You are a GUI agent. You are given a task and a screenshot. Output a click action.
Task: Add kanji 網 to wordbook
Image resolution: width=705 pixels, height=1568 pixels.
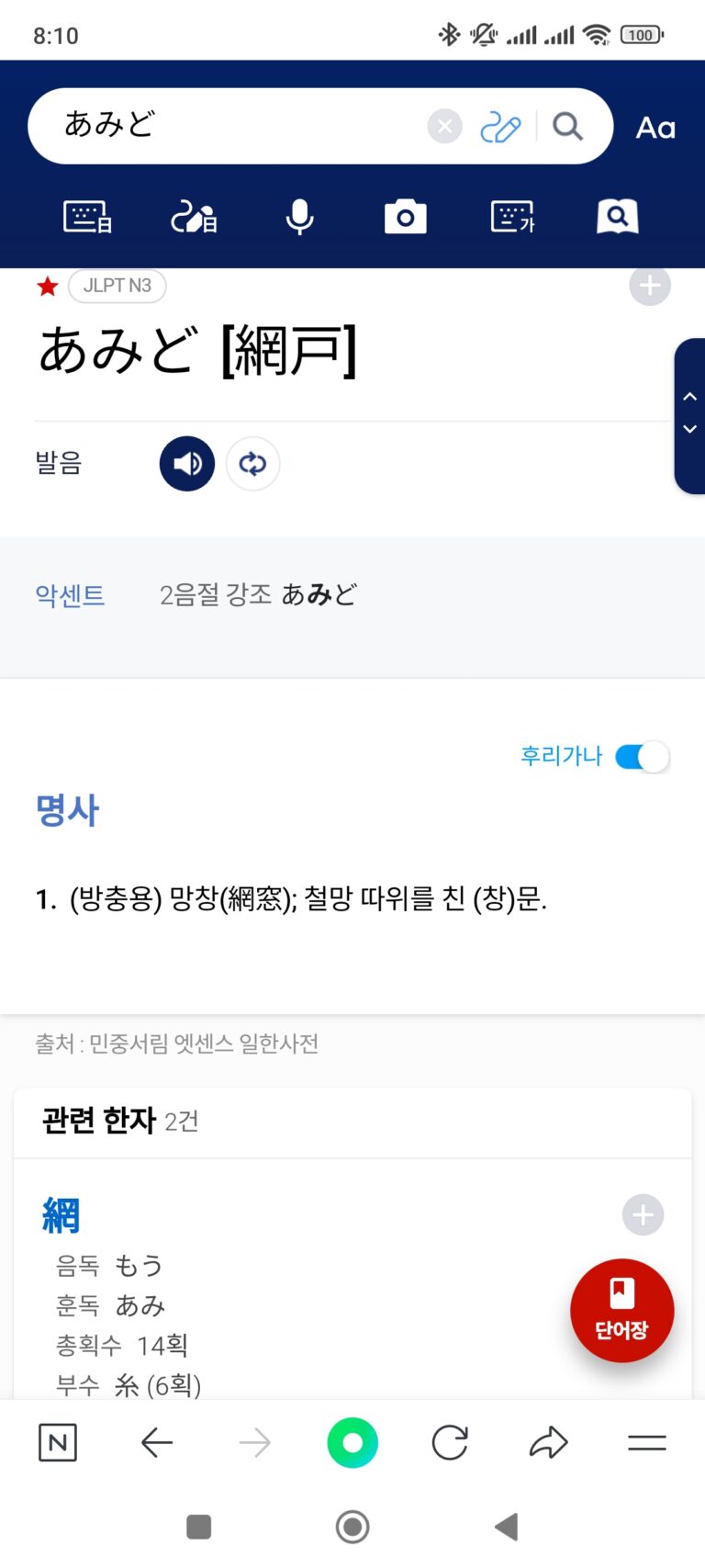(643, 1215)
